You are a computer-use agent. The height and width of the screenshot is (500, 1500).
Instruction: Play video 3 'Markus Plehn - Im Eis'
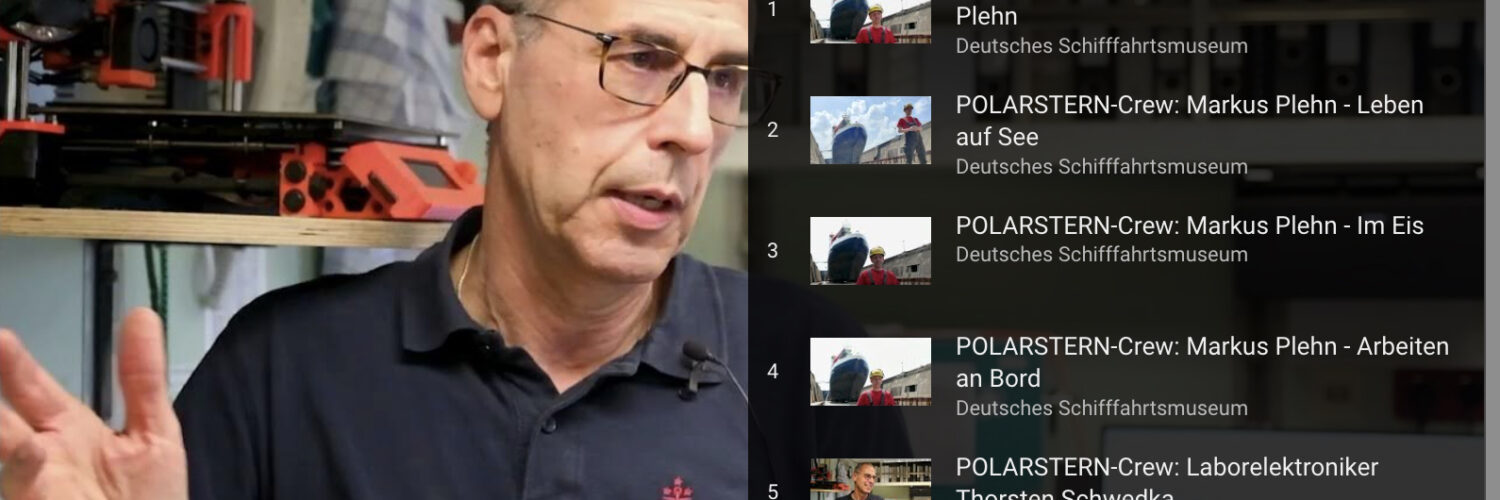click(870, 251)
